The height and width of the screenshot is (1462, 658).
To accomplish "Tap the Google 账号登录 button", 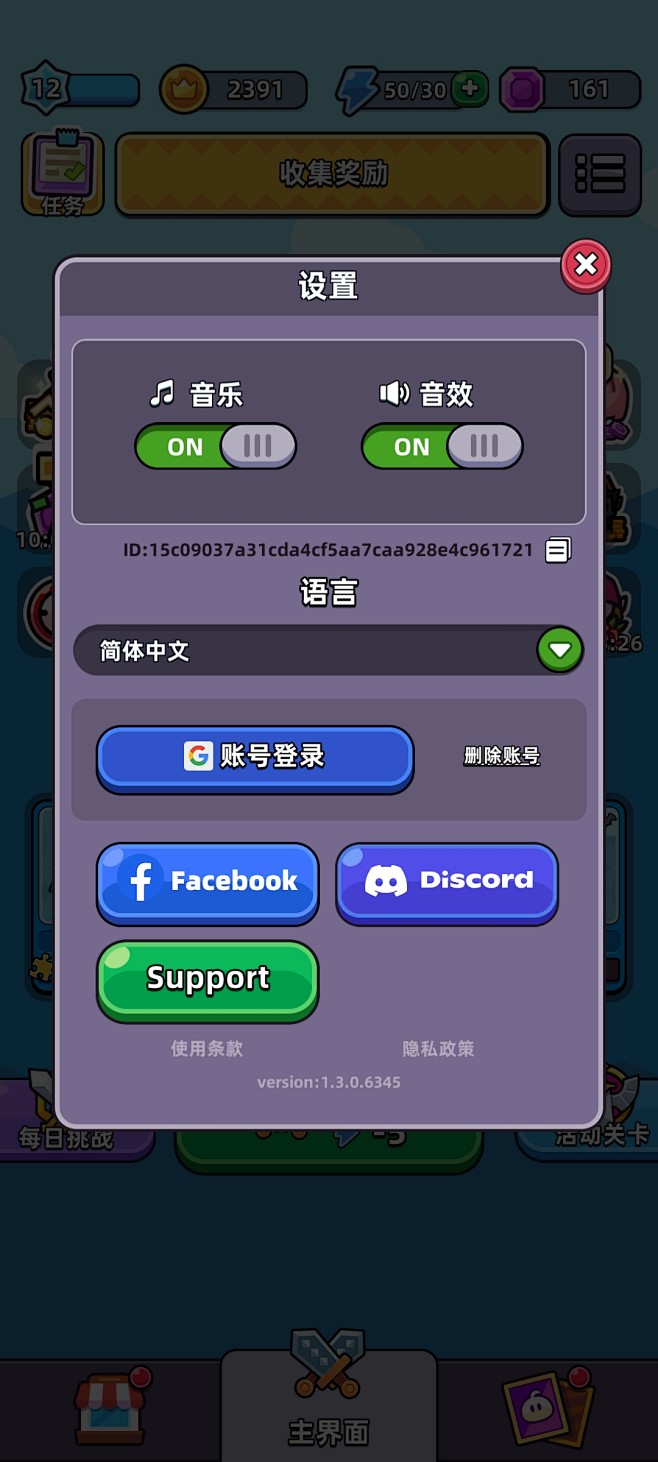I will [x=255, y=758].
